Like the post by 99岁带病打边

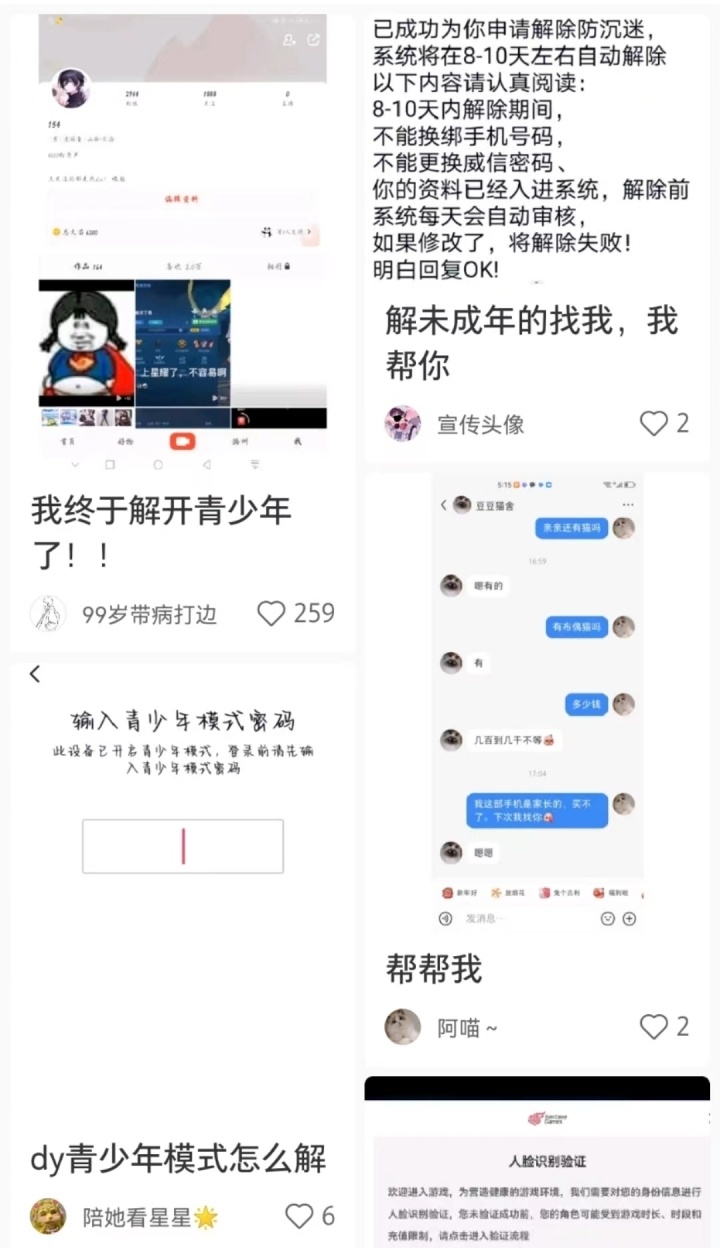click(x=272, y=613)
